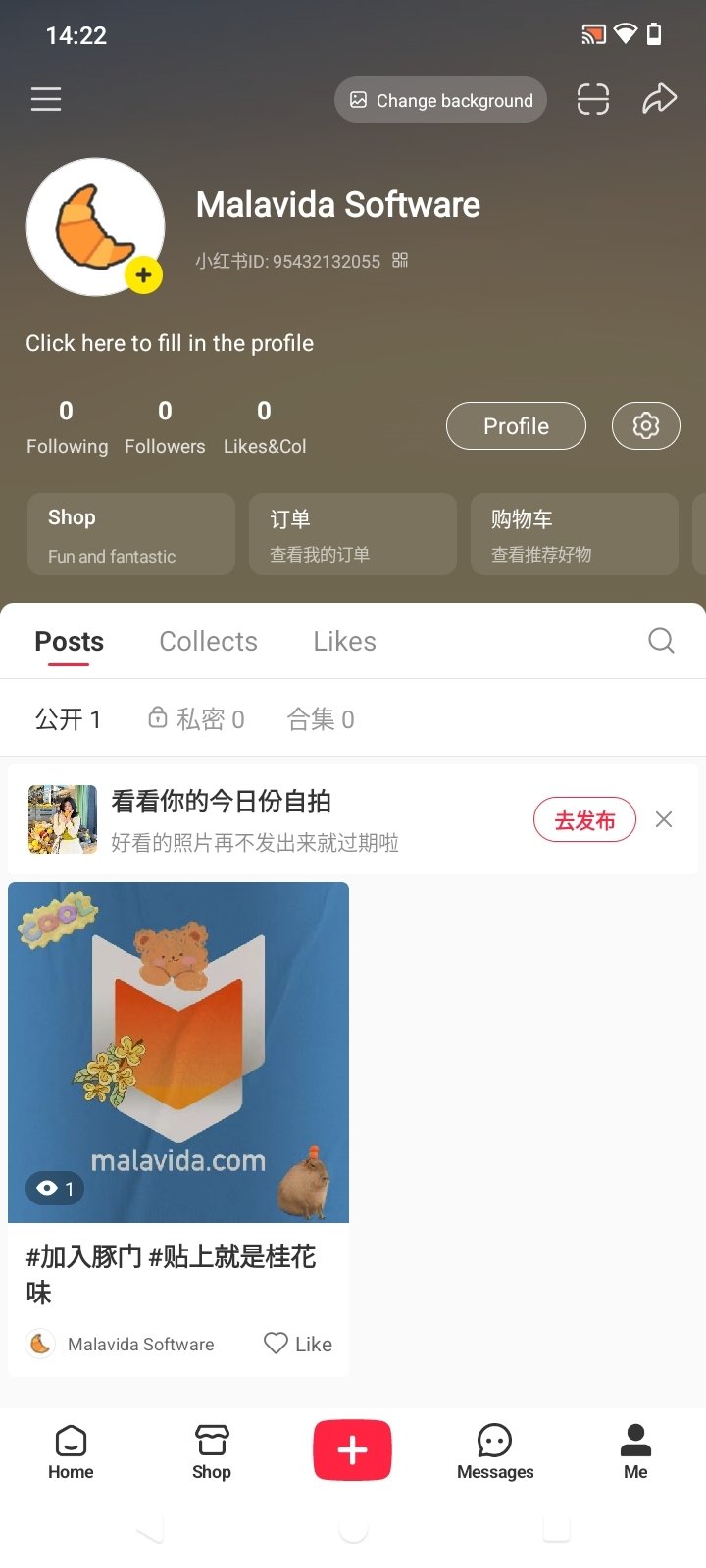Open the QR scan icon
Viewport: 706px width, 1568px height.
point(593,99)
